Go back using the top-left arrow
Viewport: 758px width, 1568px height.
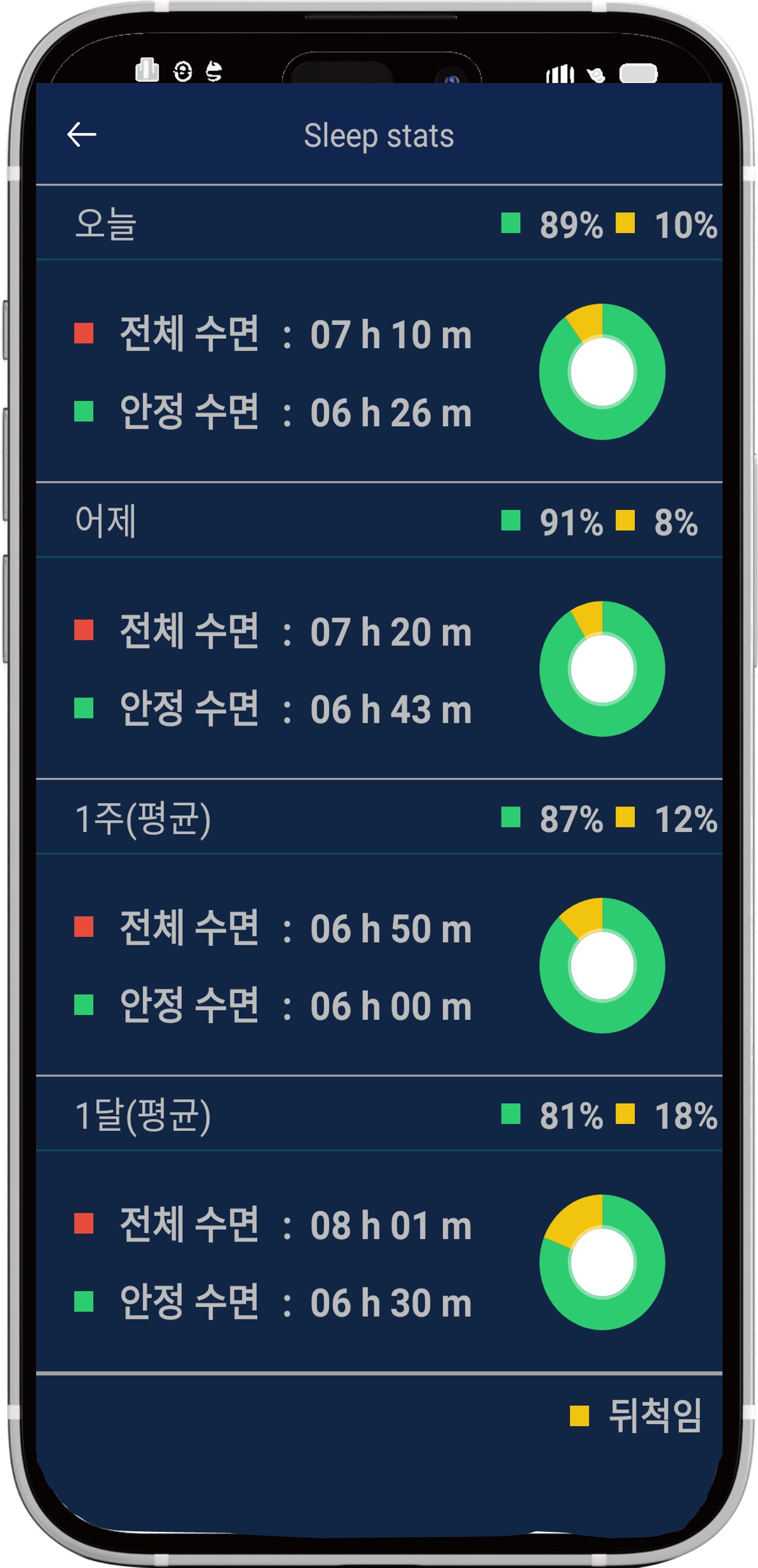point(82,134)
